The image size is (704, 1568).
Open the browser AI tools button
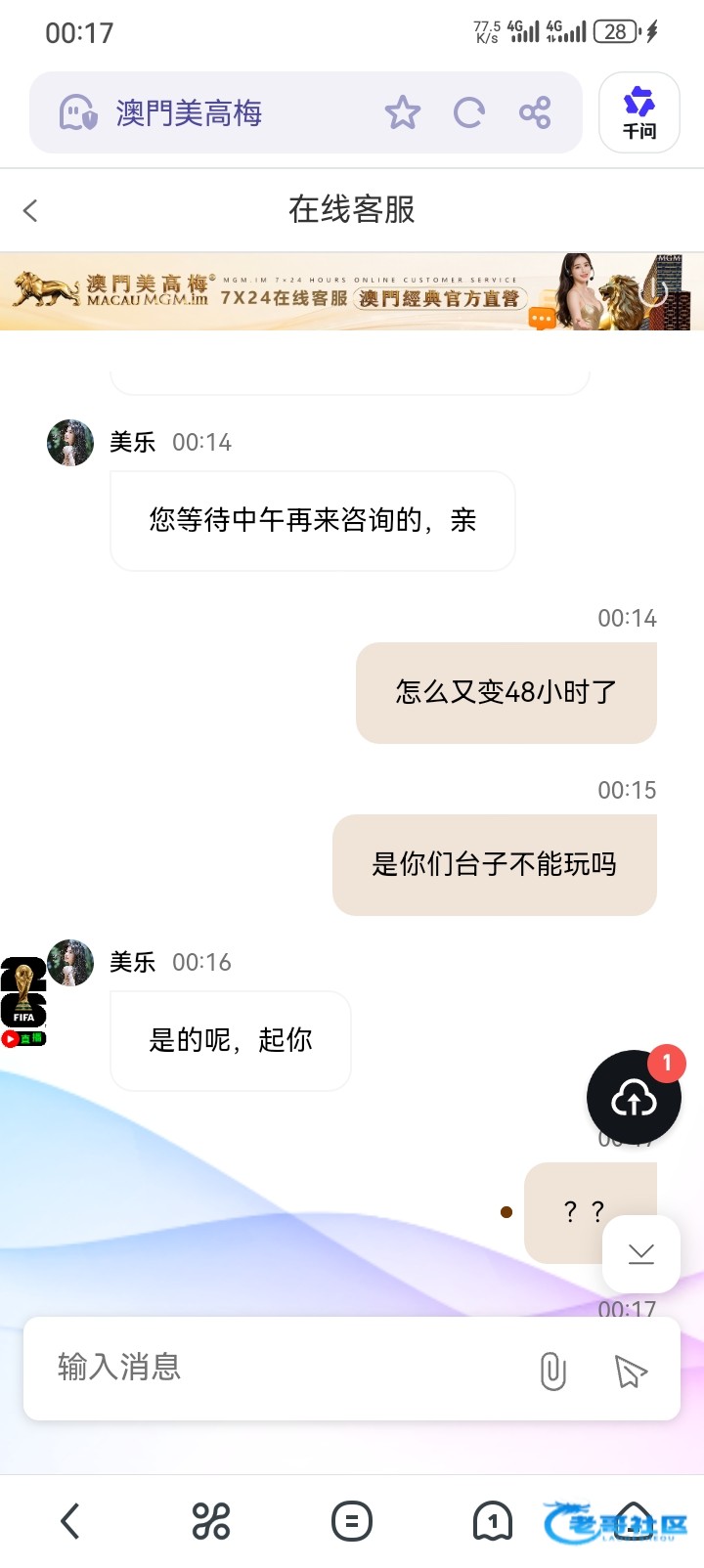click(211, 1521)
